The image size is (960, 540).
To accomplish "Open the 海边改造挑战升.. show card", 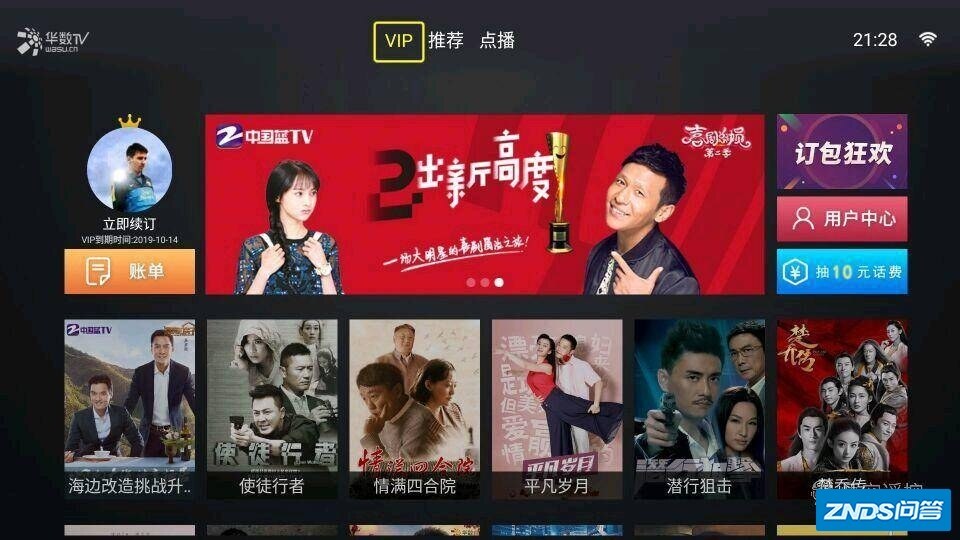I will 129,408.
